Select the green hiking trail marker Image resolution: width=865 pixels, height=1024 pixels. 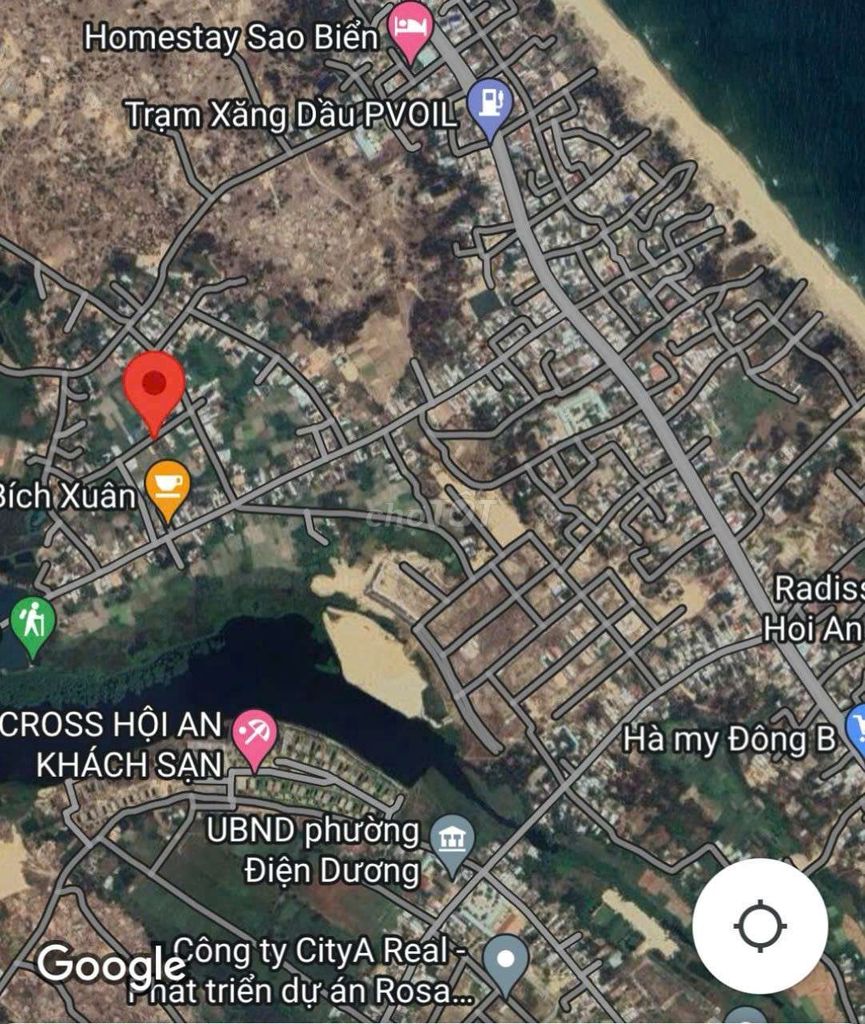pyautogui.click(x=33, y=622)
